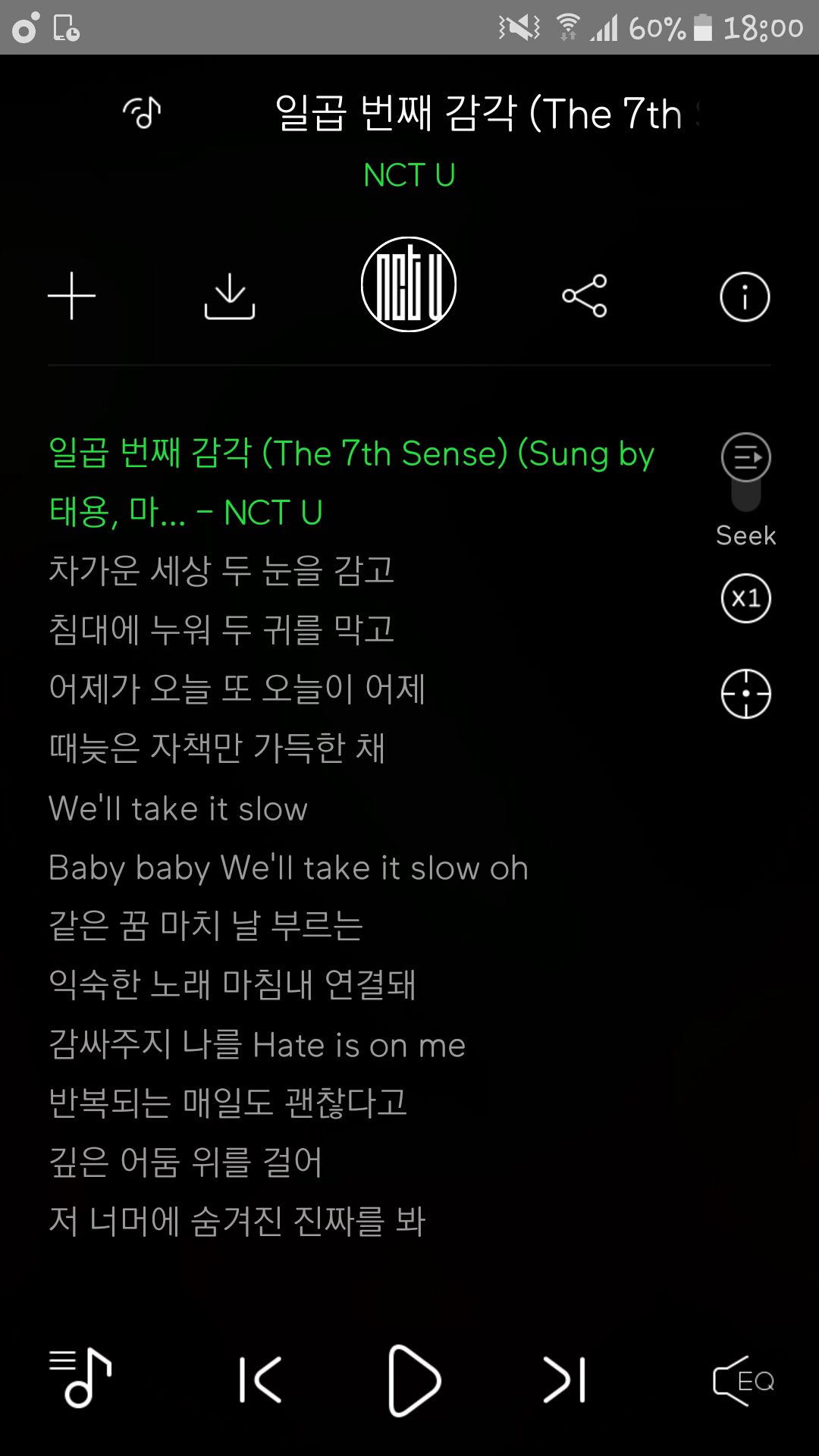Open the playlist queue

coord(80,1377)
